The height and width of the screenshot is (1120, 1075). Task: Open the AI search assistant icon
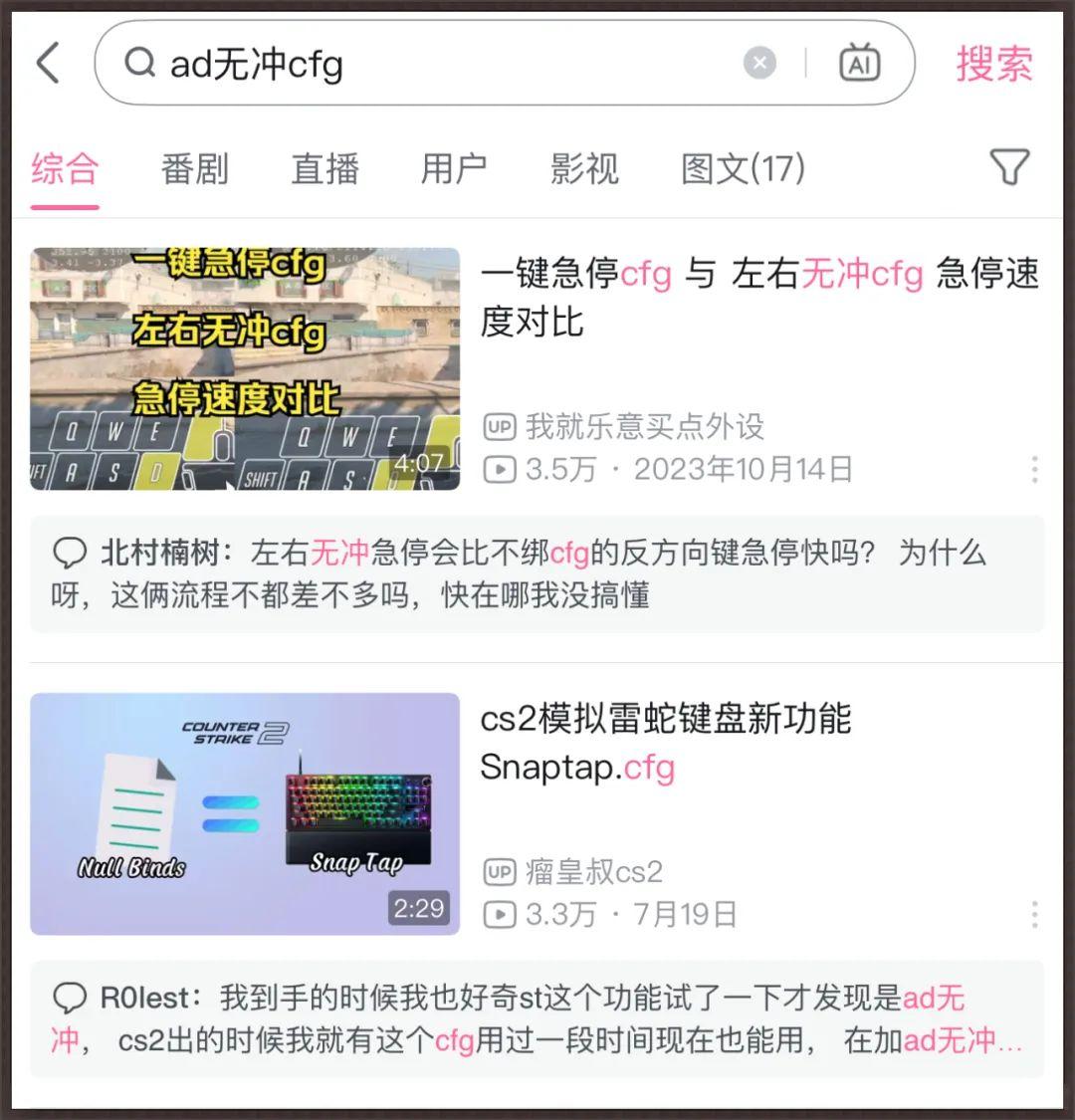(859, 64)
